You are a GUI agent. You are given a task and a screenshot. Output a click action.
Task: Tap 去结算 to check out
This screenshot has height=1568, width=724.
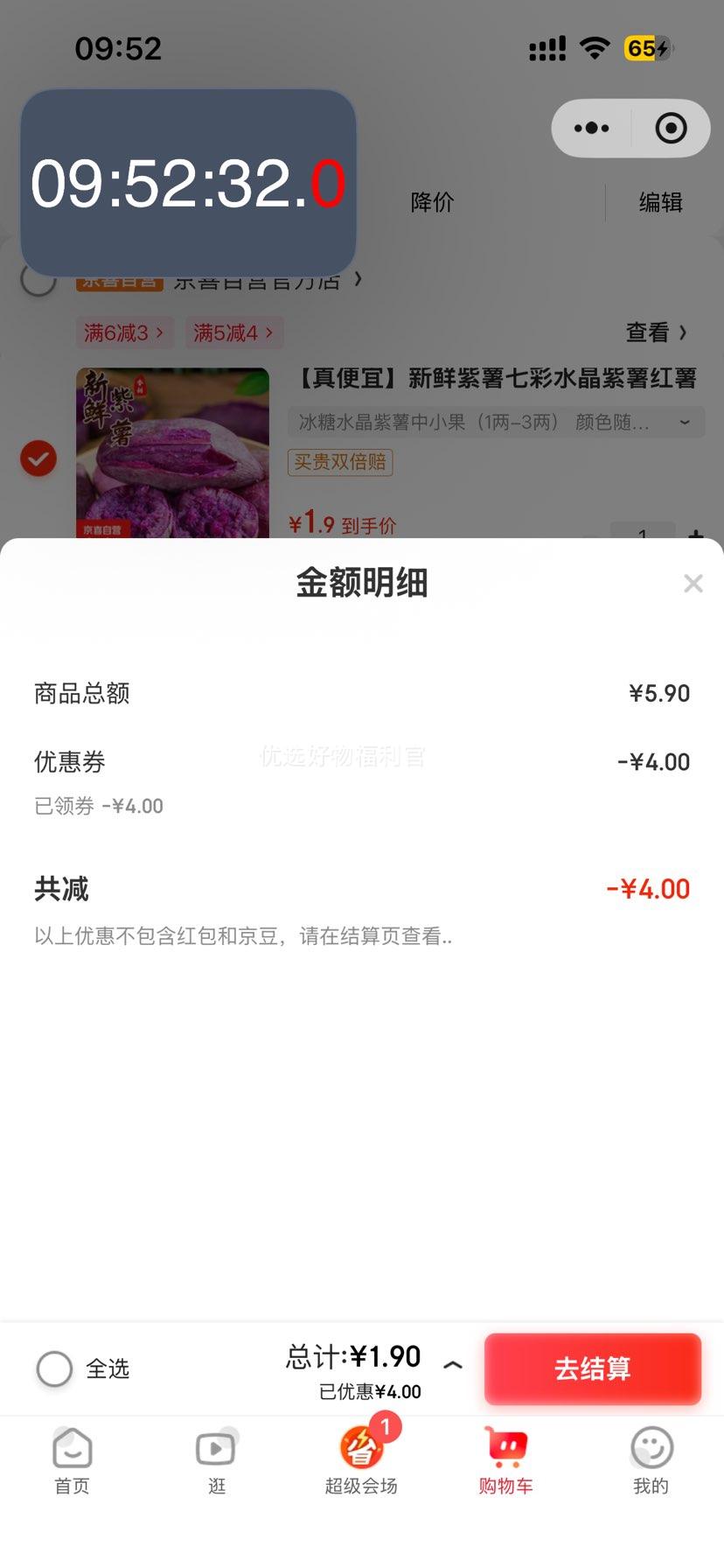pyautogui.click(x=593, y=1368)
